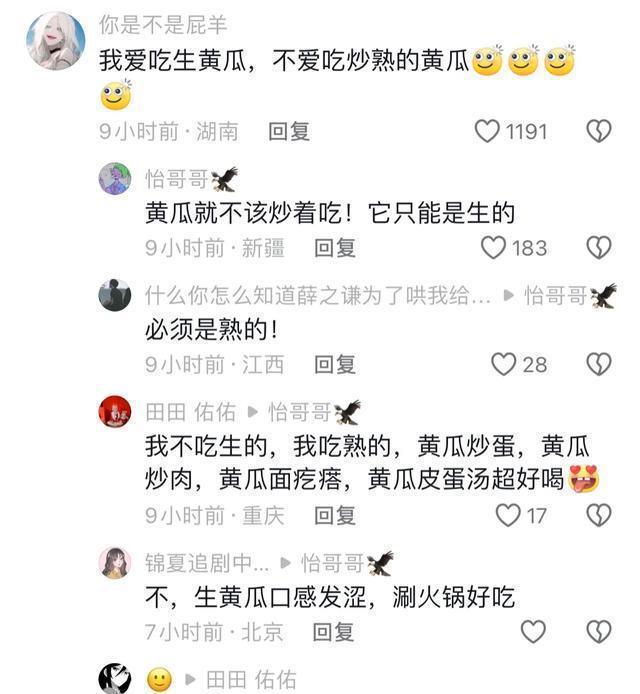Reply to the comment from 重庆
The width and height of the screenshot is (640, 694).
(x=335, y=515)
